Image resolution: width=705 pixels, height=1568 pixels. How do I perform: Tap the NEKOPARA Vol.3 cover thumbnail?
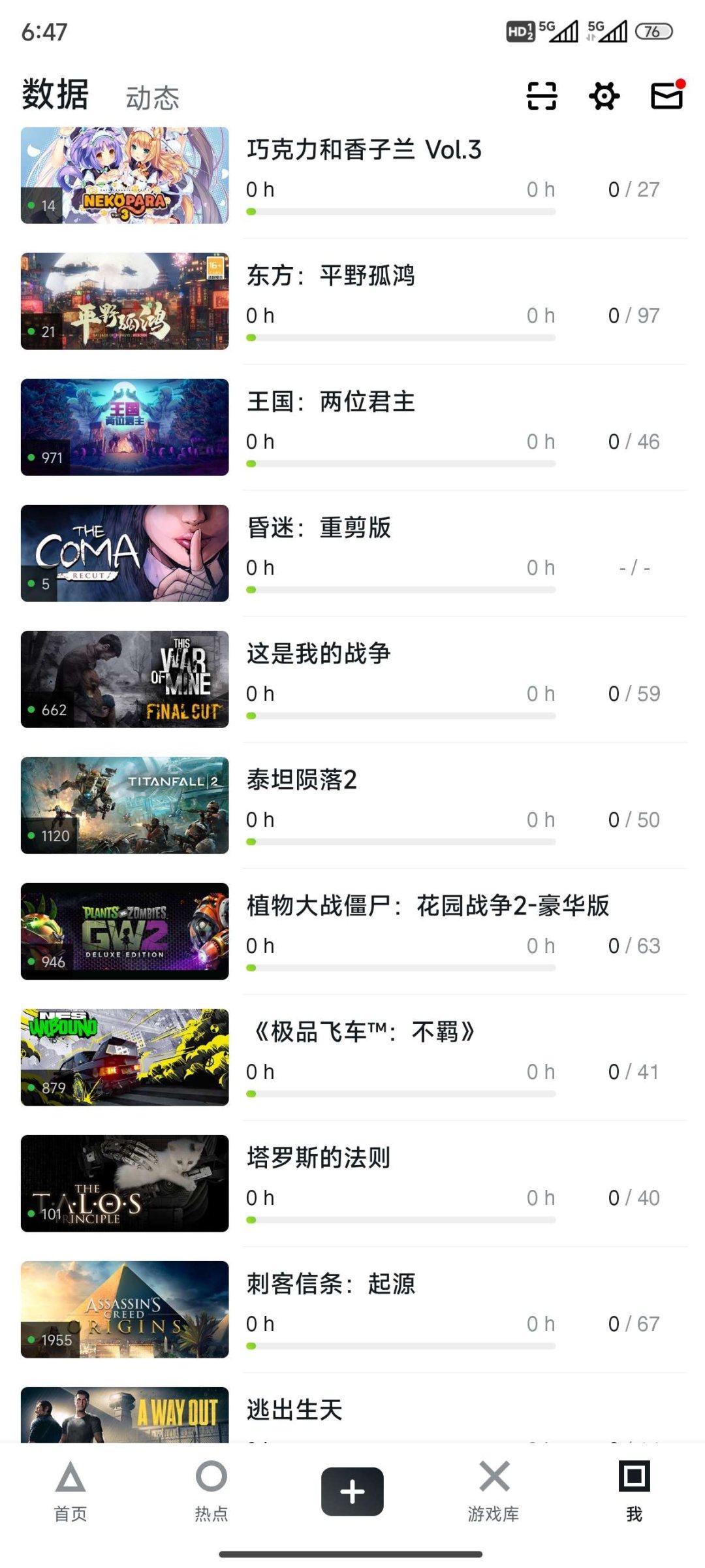[x=125, y=175]
